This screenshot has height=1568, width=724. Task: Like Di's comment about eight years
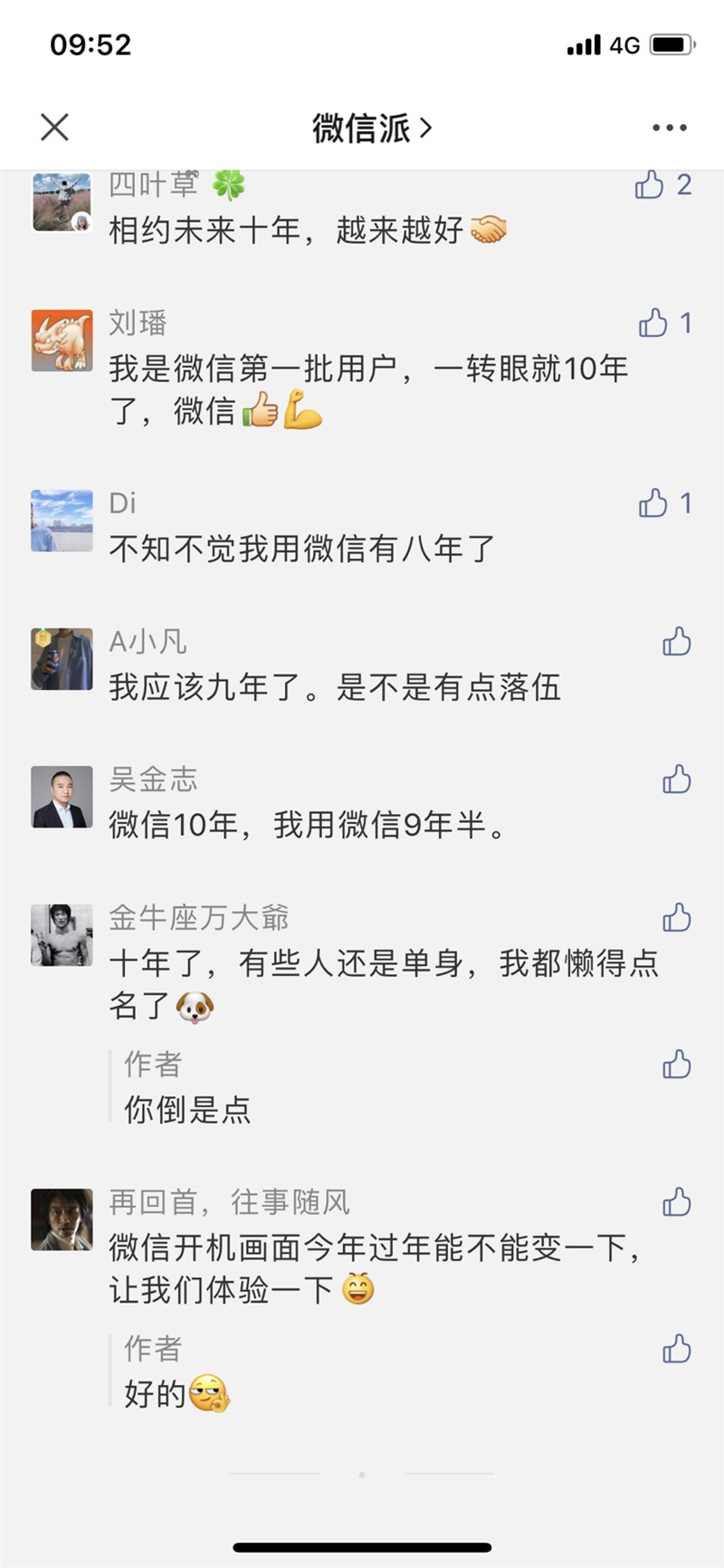click(653, 503)
